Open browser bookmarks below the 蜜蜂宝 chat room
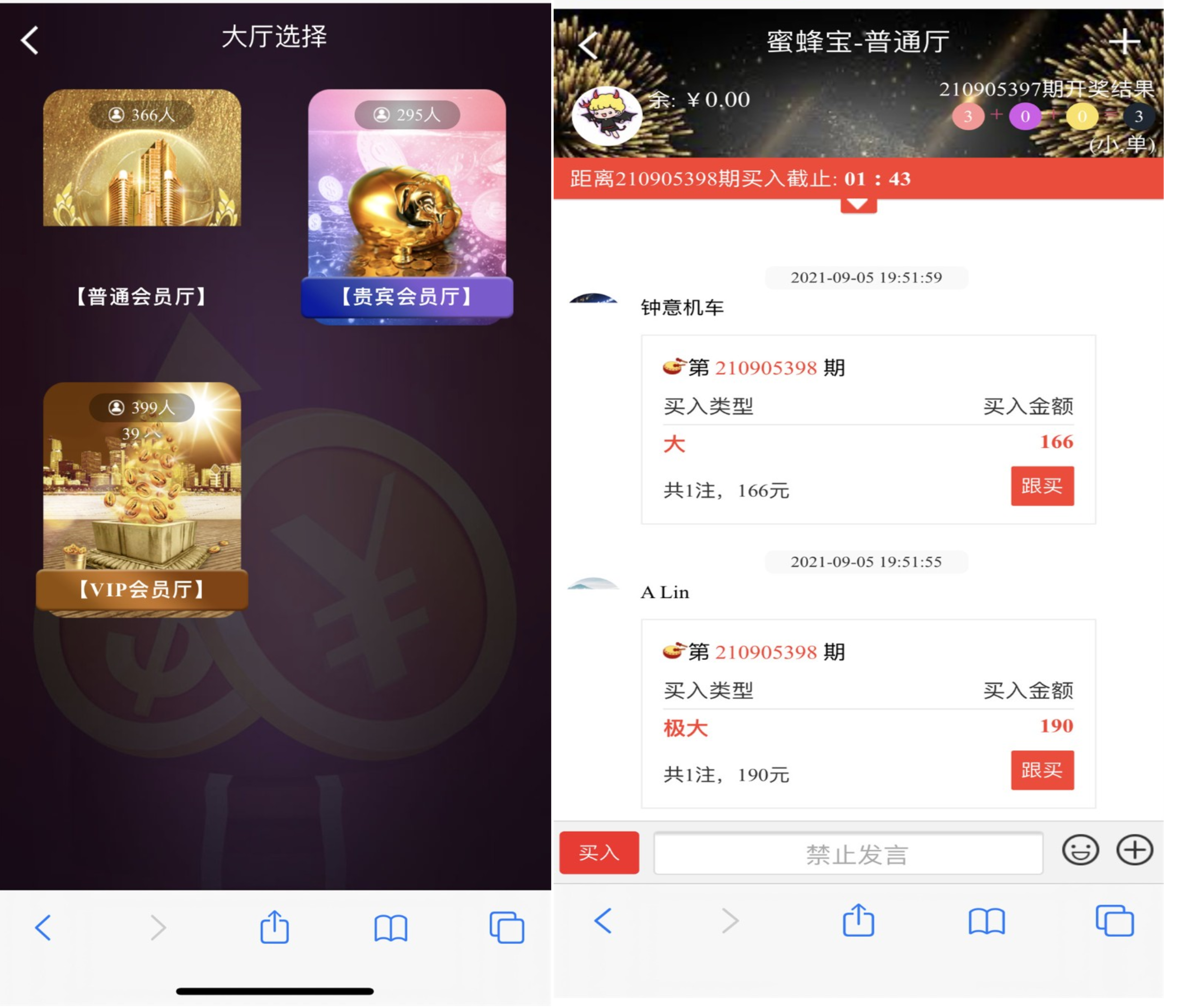 point(986,922)
